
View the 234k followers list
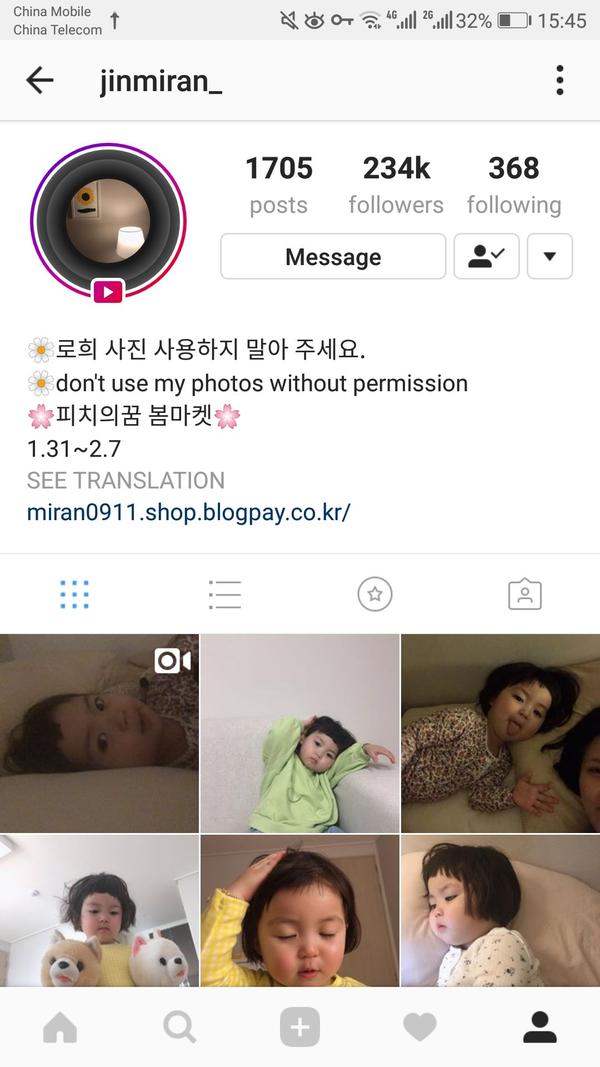396,185
